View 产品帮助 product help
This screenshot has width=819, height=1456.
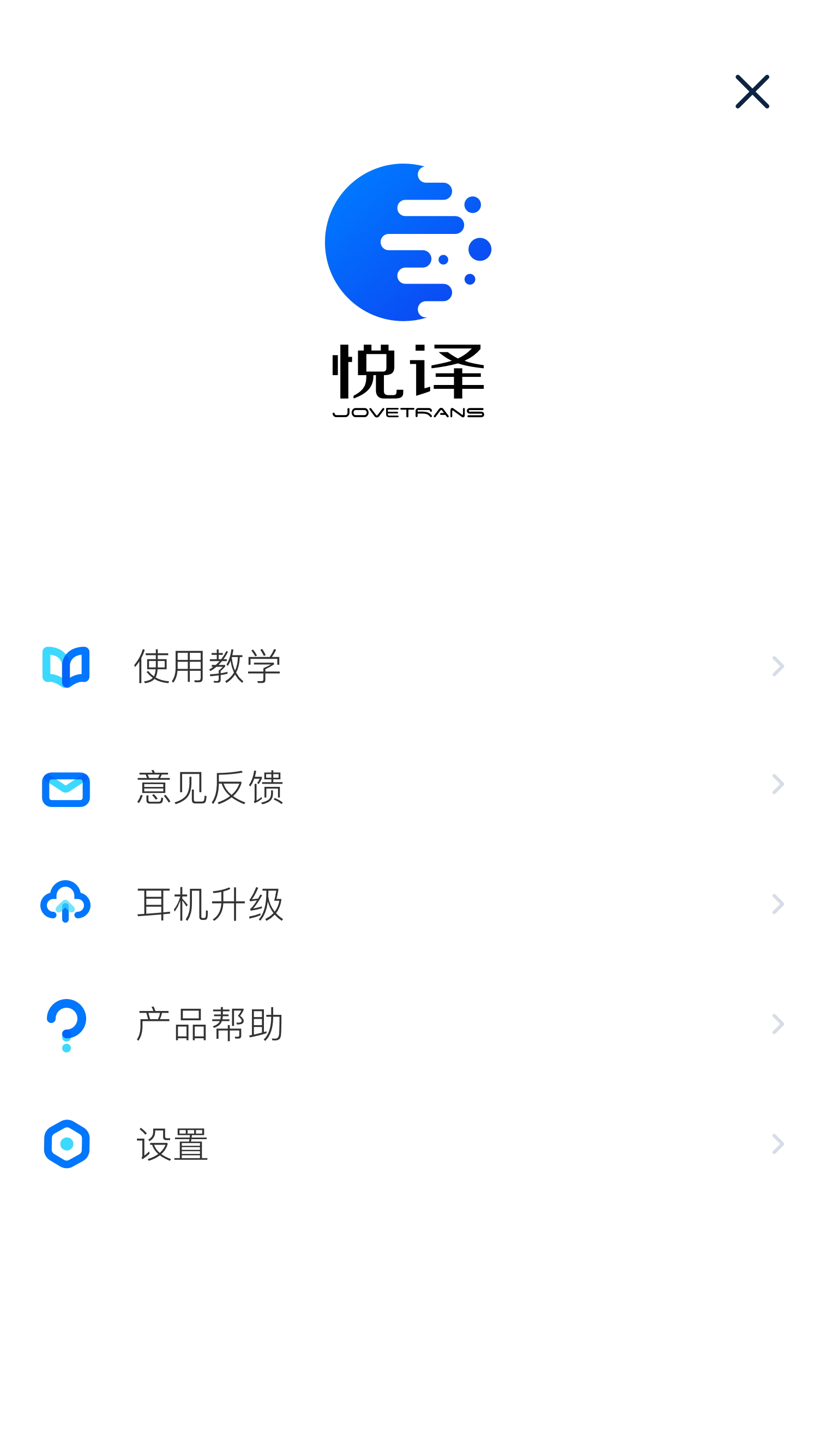point(210,1024)
